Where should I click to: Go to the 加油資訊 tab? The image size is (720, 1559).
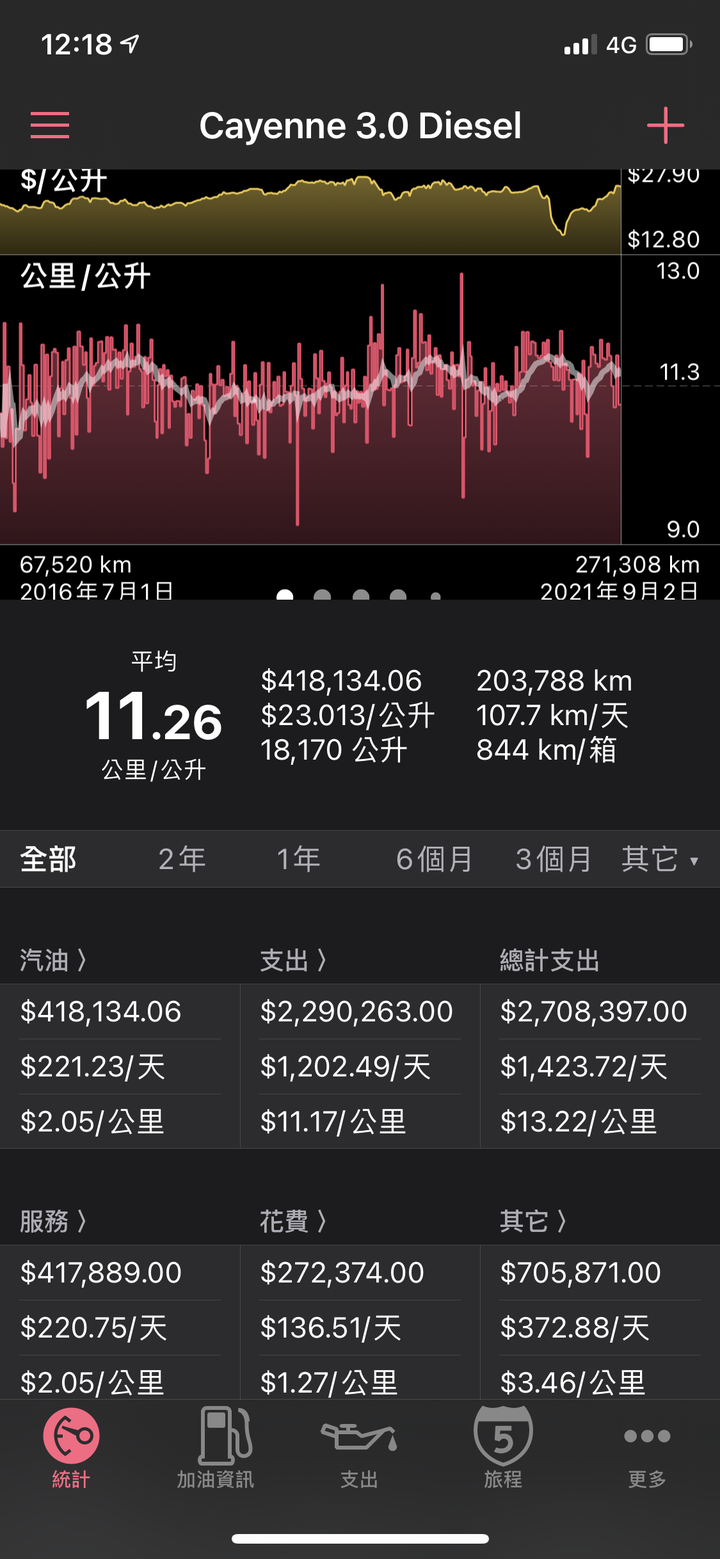pos(215,1447)
